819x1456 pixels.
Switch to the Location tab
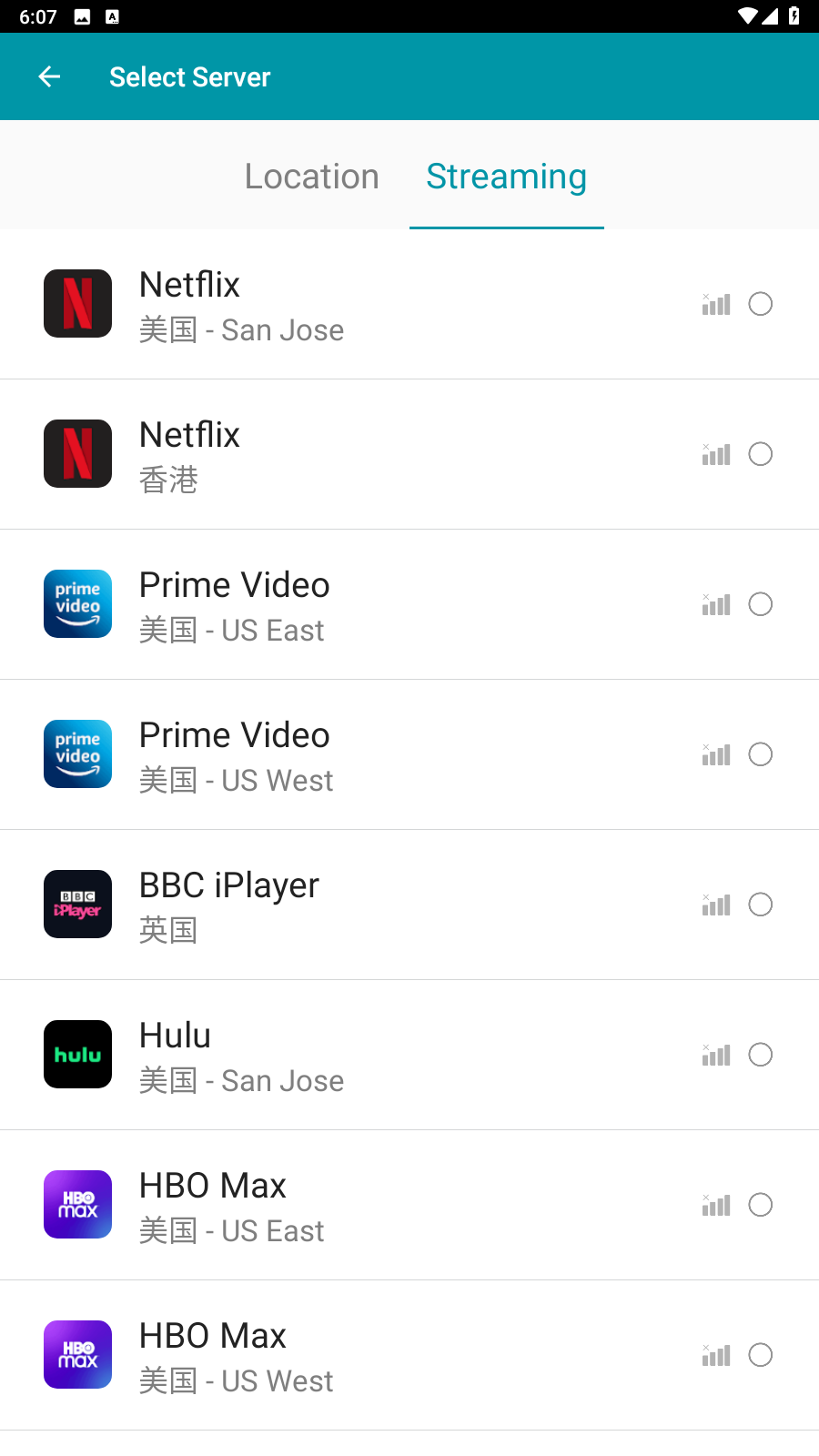[311, 177]
